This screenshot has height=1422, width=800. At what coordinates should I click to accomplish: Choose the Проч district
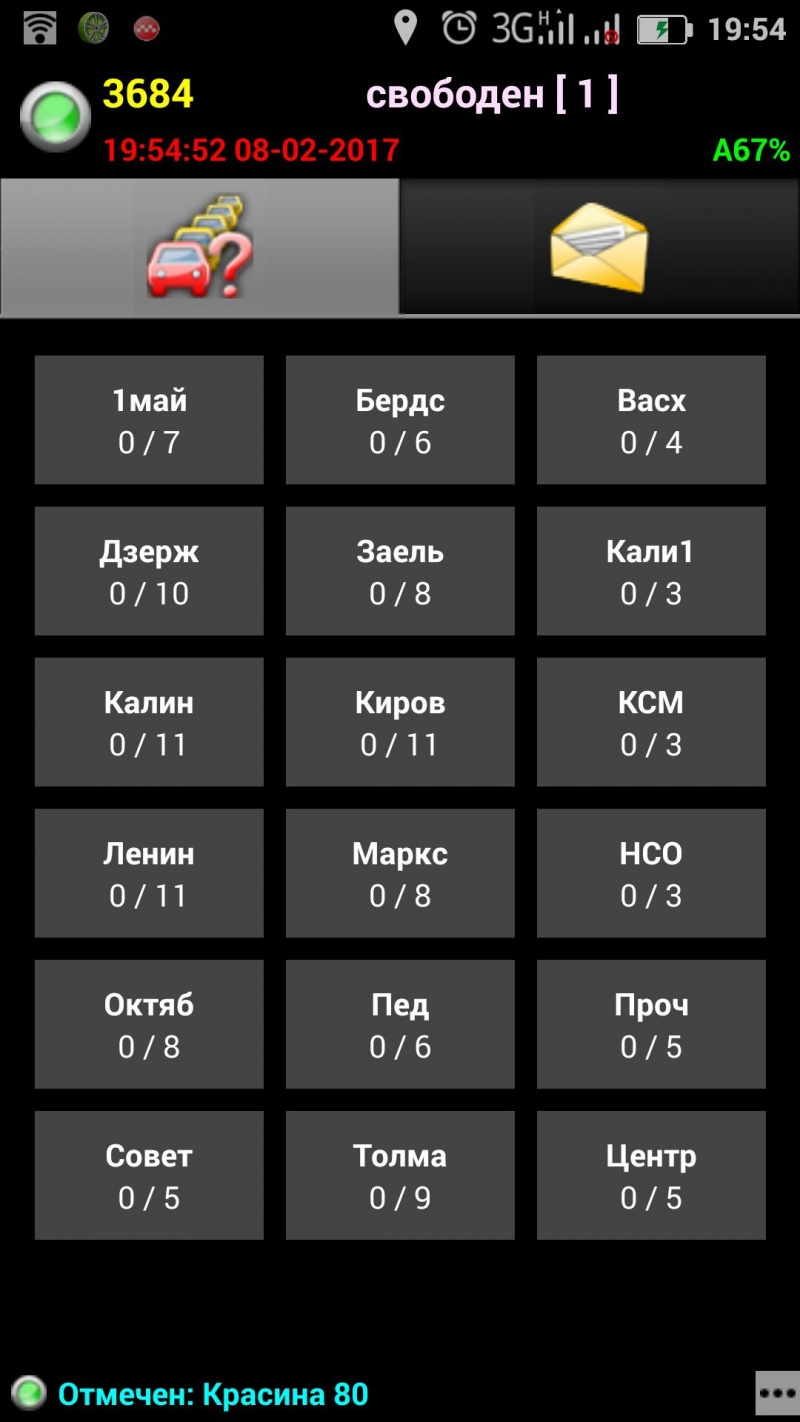coord(651,1024)
